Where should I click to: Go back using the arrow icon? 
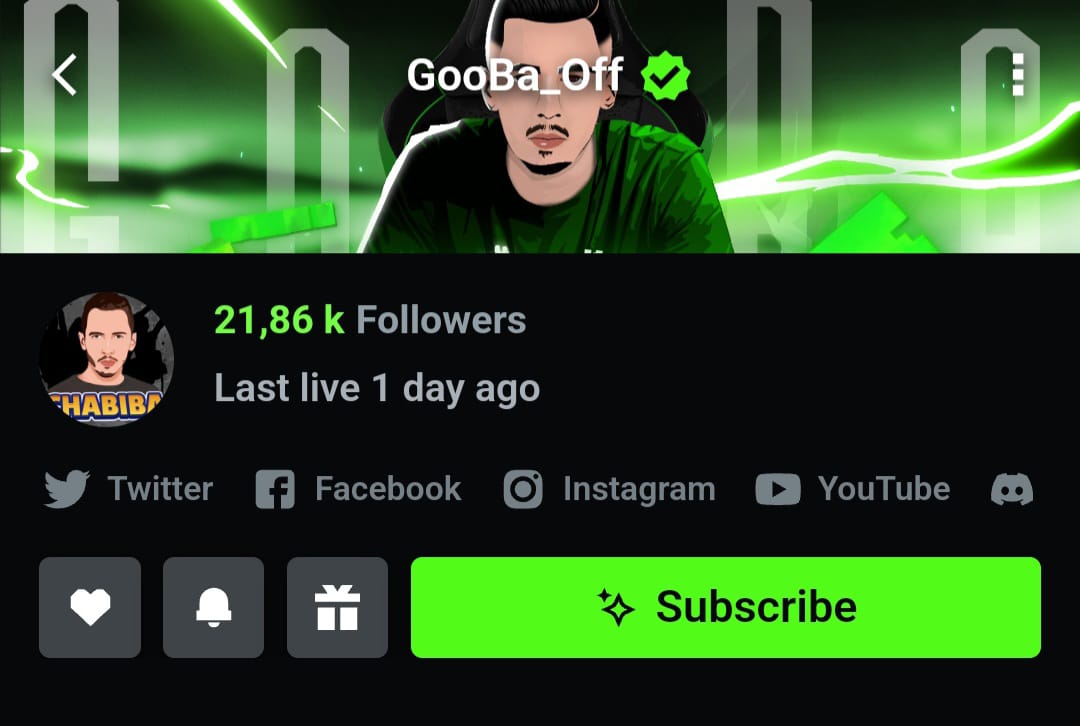[65, 75]
